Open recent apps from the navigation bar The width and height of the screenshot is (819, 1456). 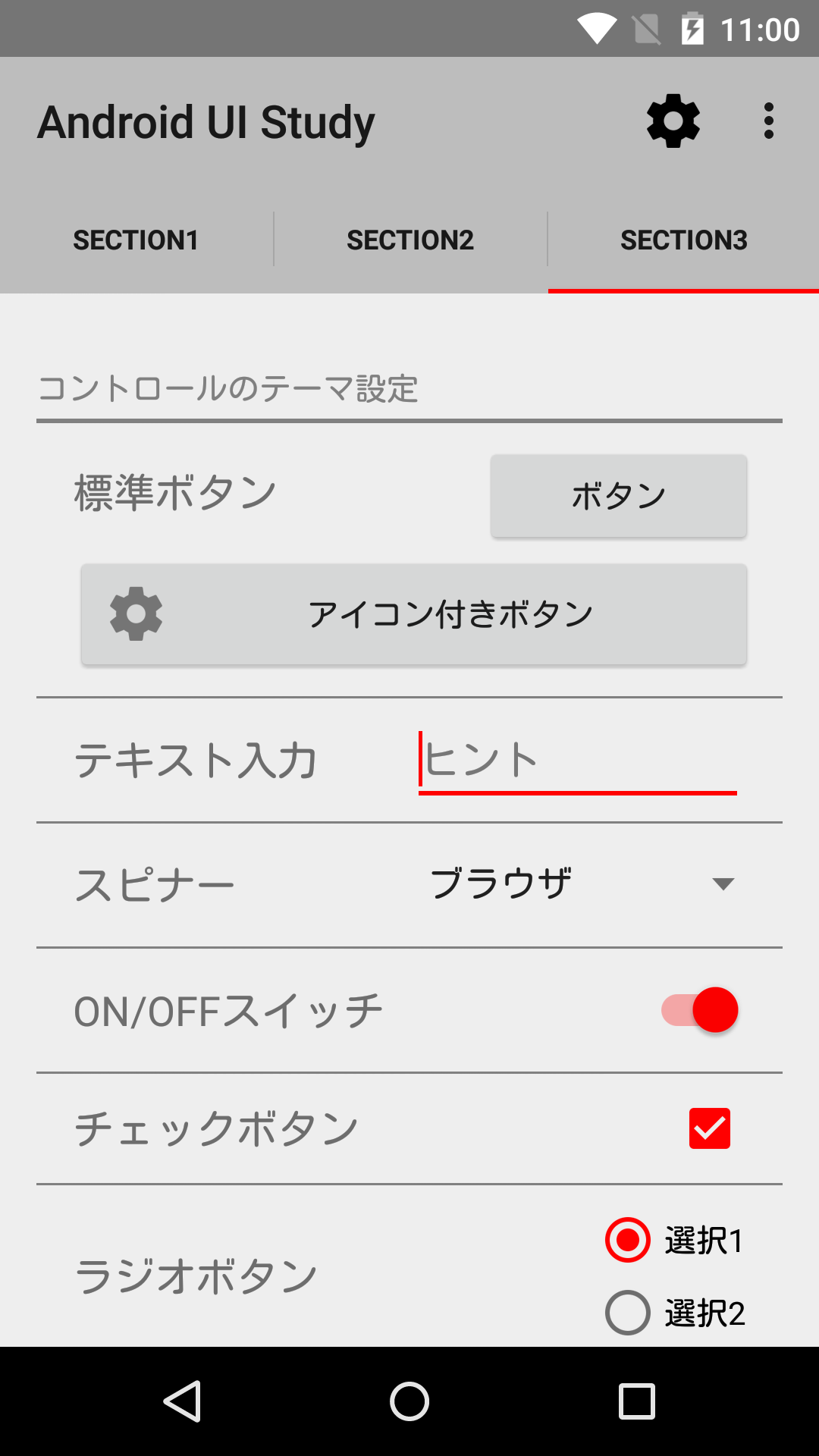(637, 1401)
